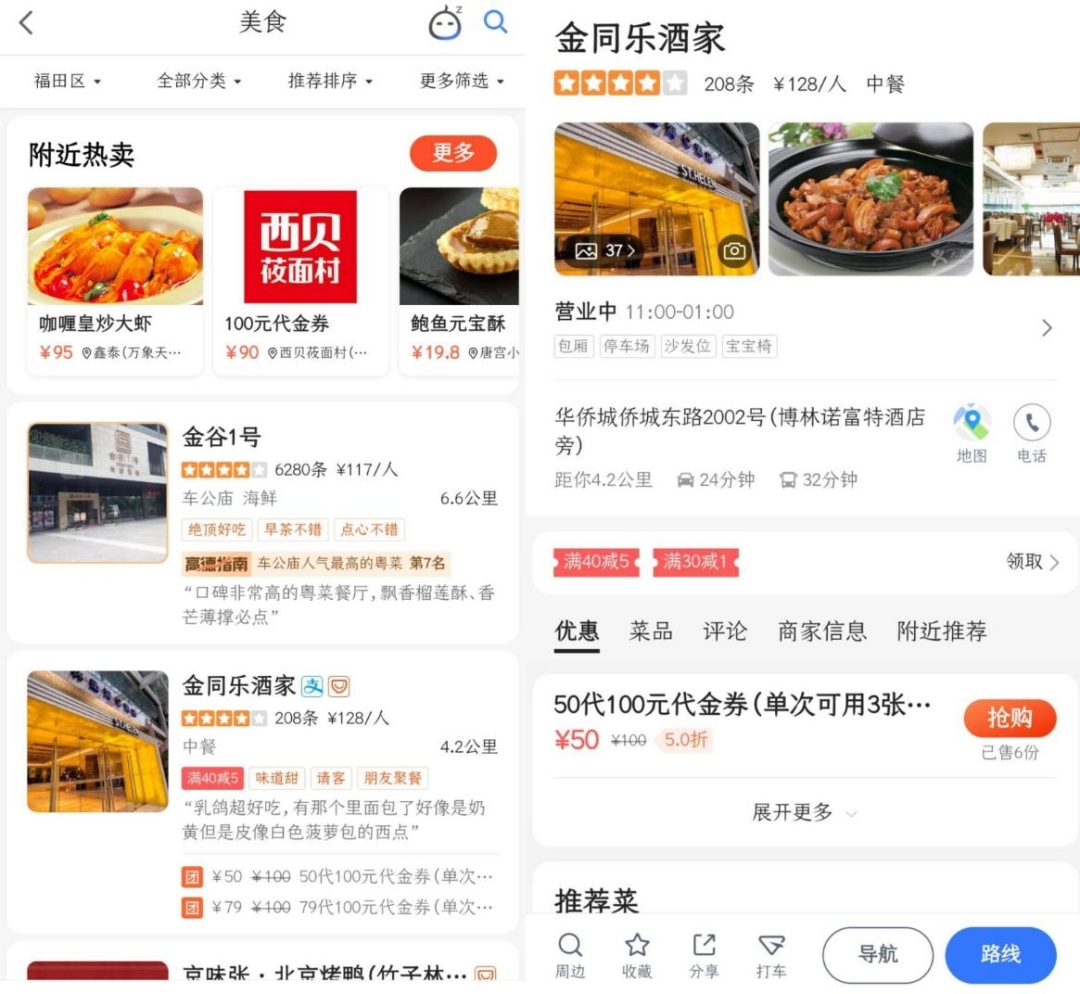Add the restaurant to 收藏
The height and width of the screenshot is (994, 1080).
637,955
